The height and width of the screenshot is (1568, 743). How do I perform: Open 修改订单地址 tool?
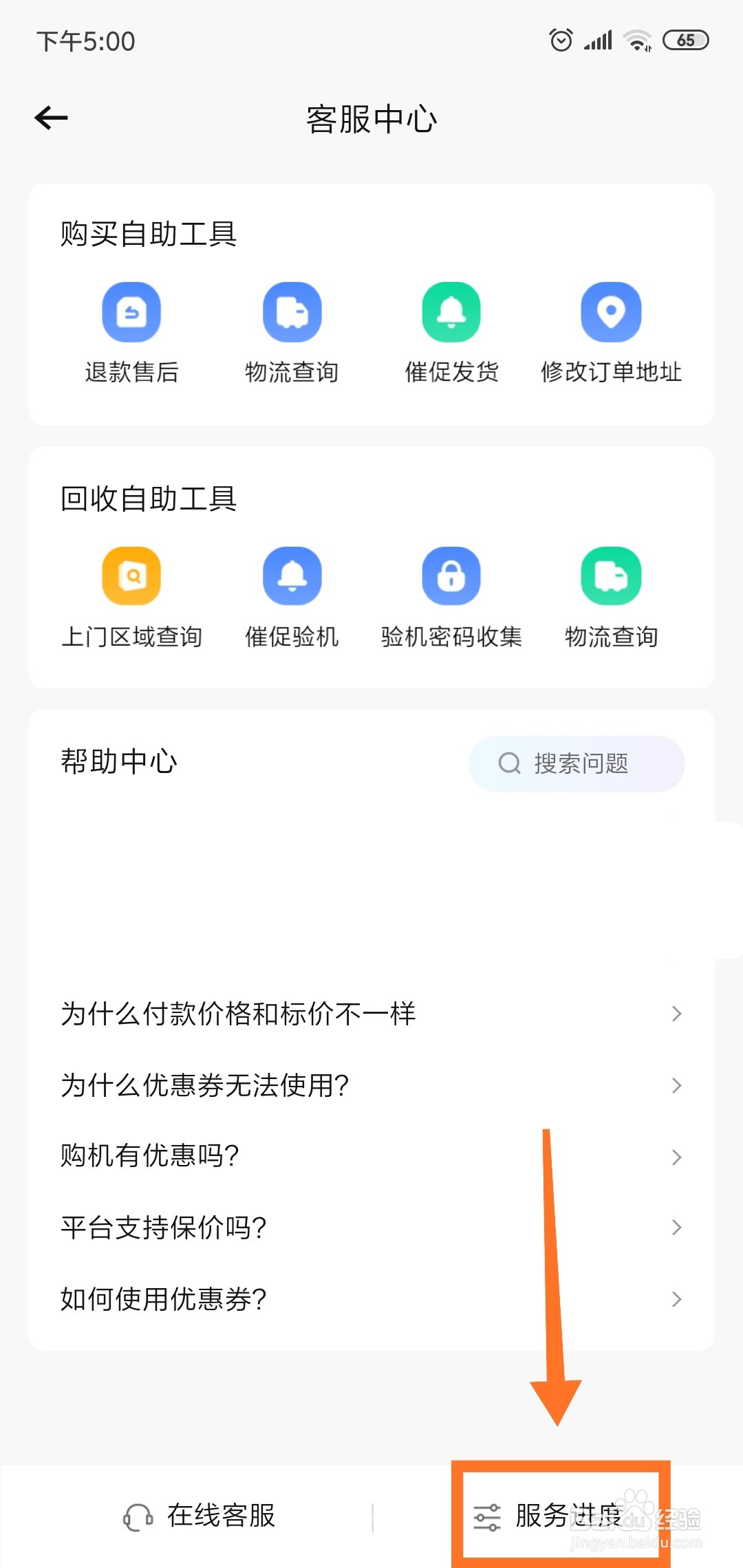[611, 334]
